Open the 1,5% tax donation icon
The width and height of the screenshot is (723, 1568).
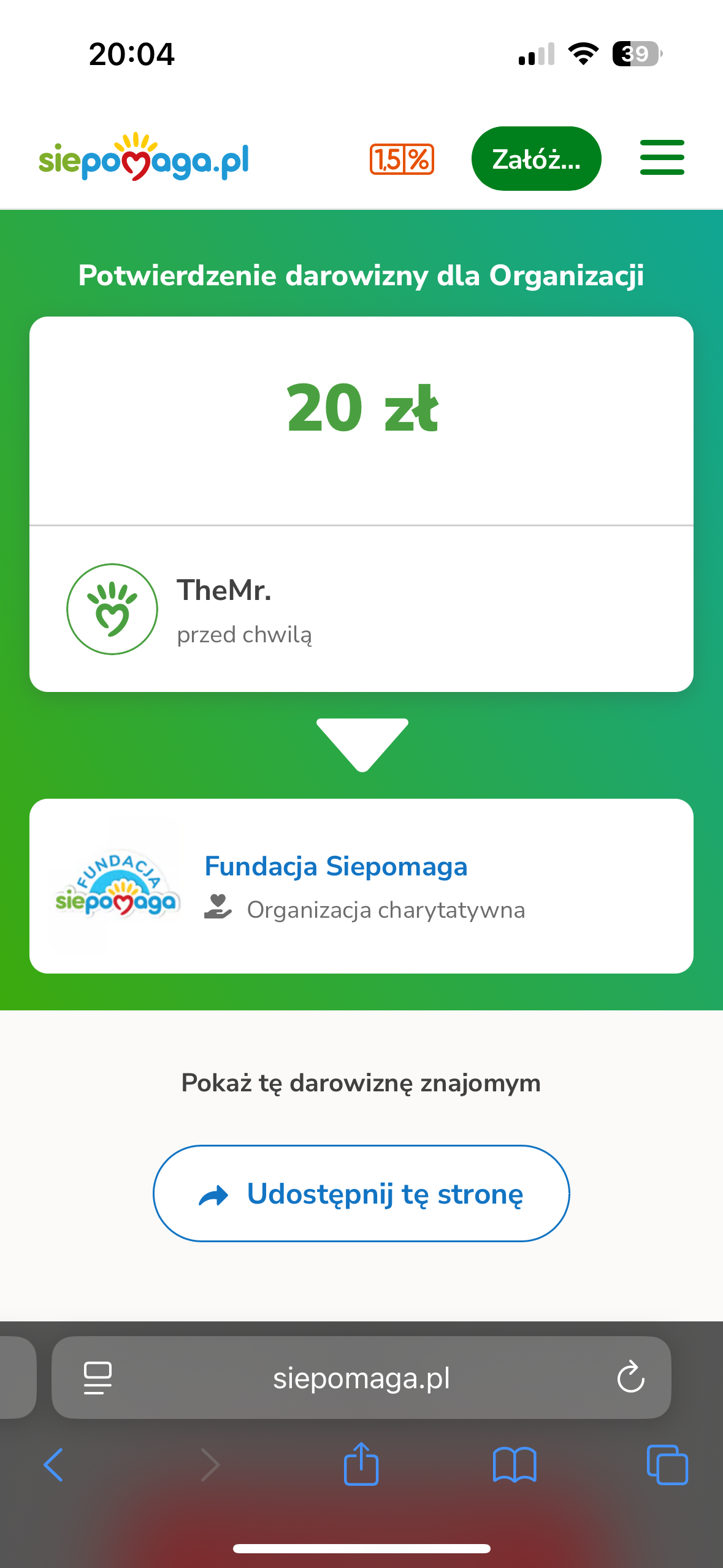[x=402, y=159]
